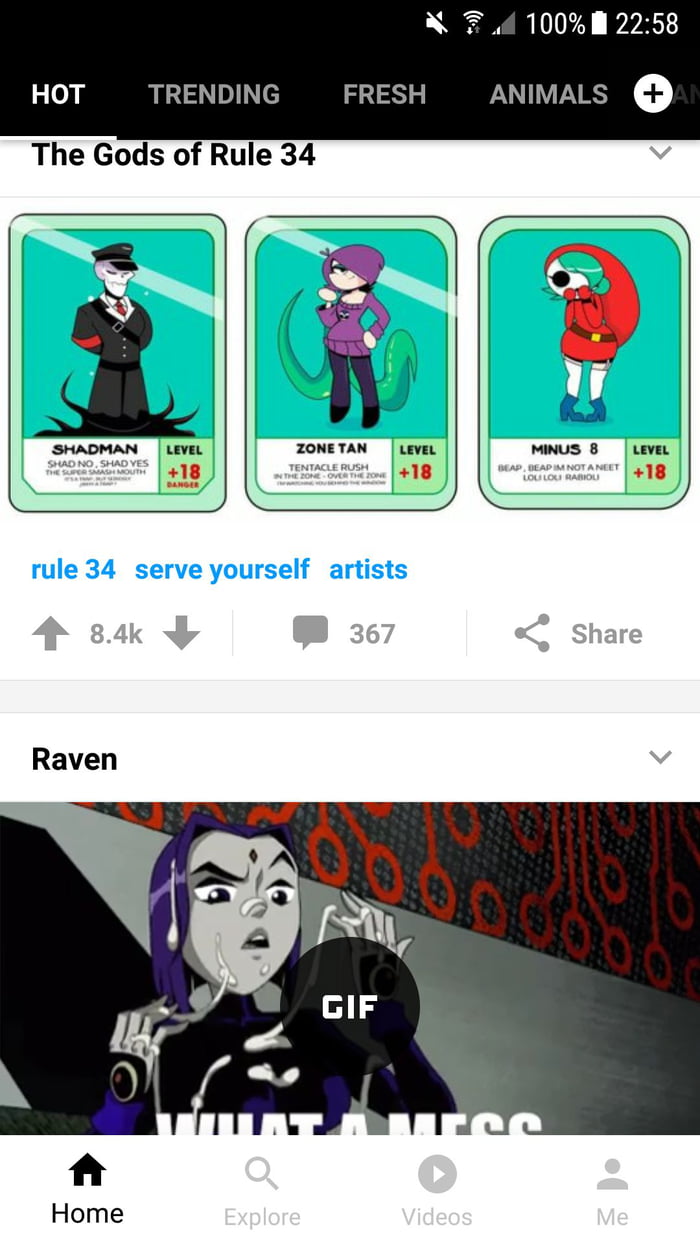Open the serve yourself tag

(222, 569)
